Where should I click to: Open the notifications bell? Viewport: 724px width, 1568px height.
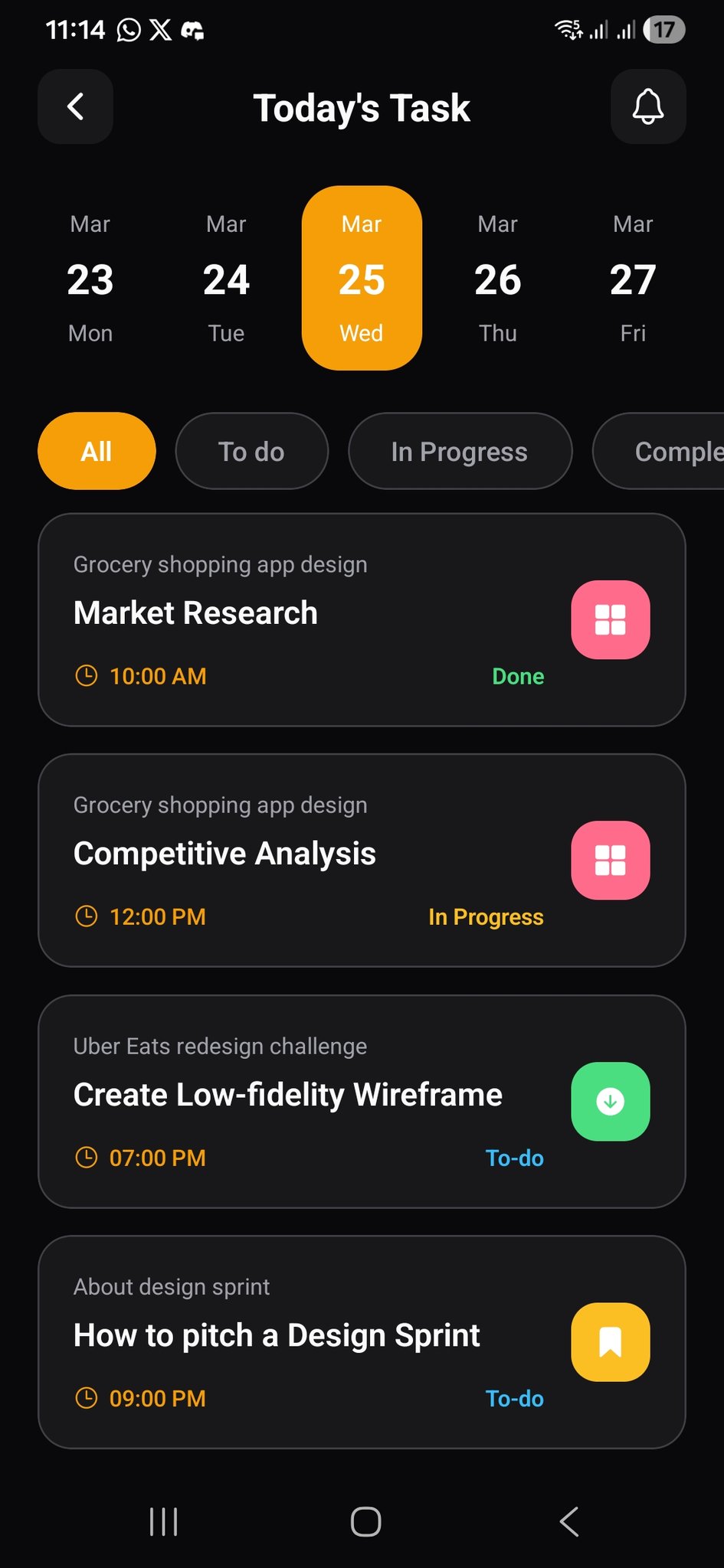[647, 106]
